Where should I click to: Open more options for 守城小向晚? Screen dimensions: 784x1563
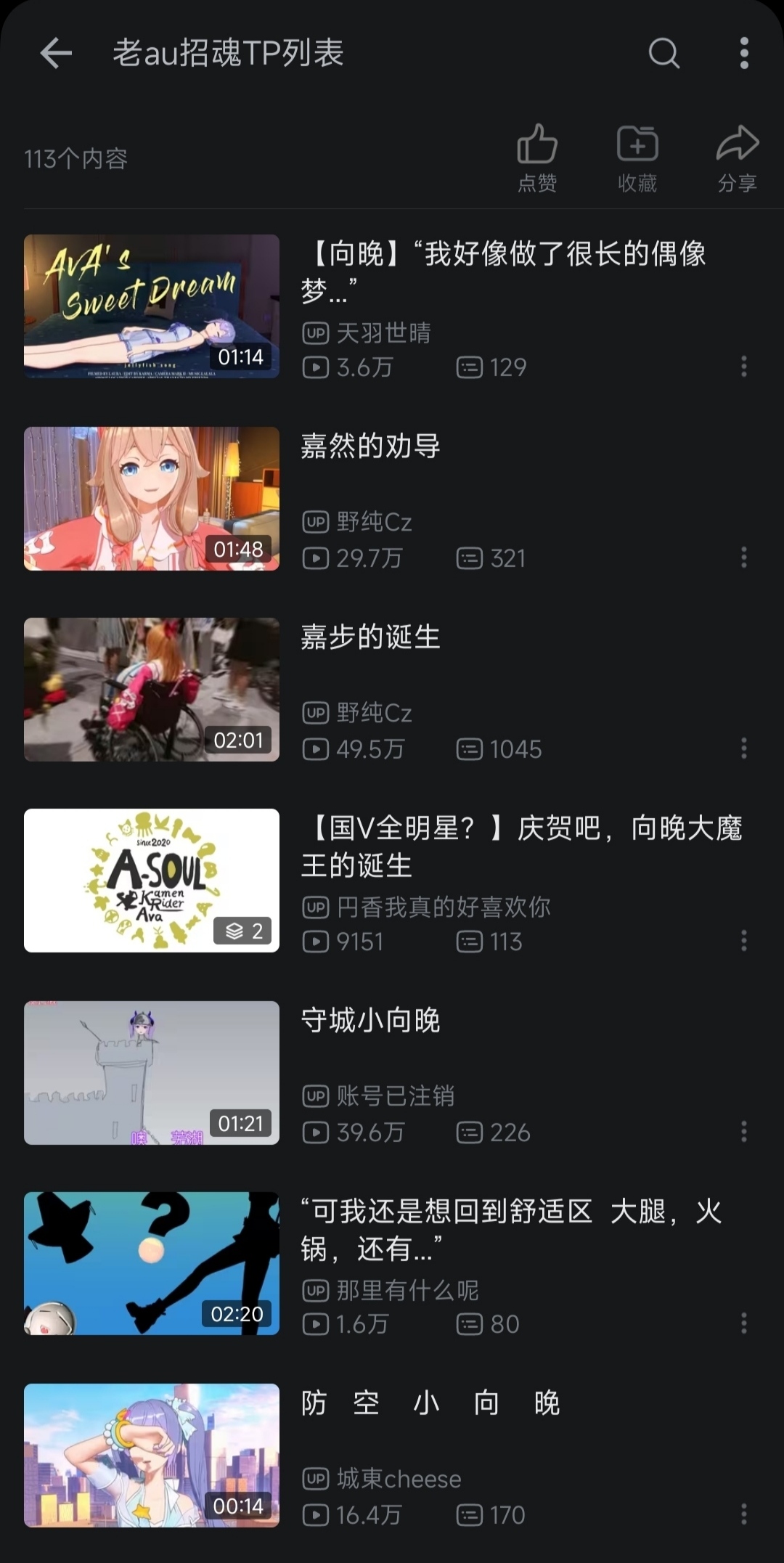pos(744,1131)
